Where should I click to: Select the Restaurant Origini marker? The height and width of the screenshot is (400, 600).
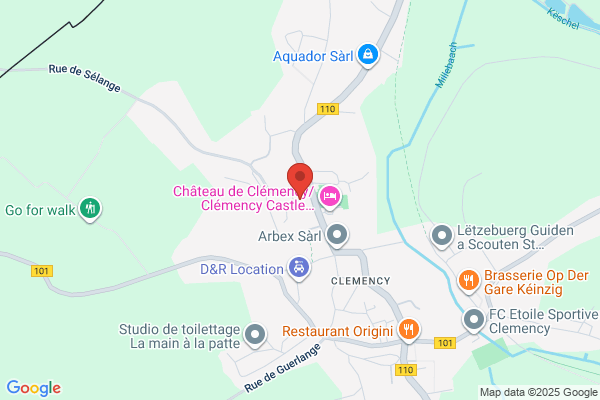pyautogui.click(x=409, y=330)
